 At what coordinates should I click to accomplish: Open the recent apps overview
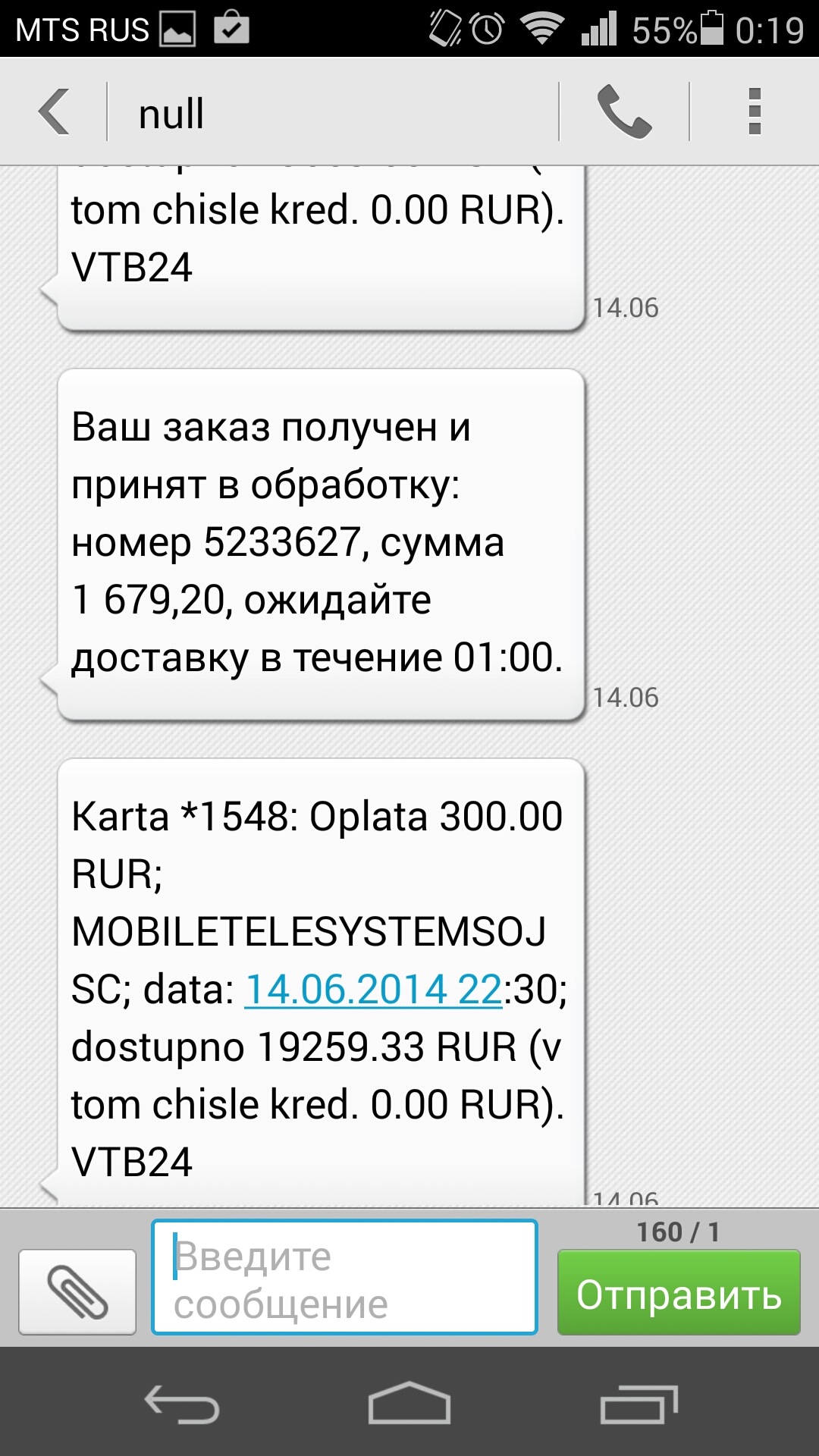639,1403
